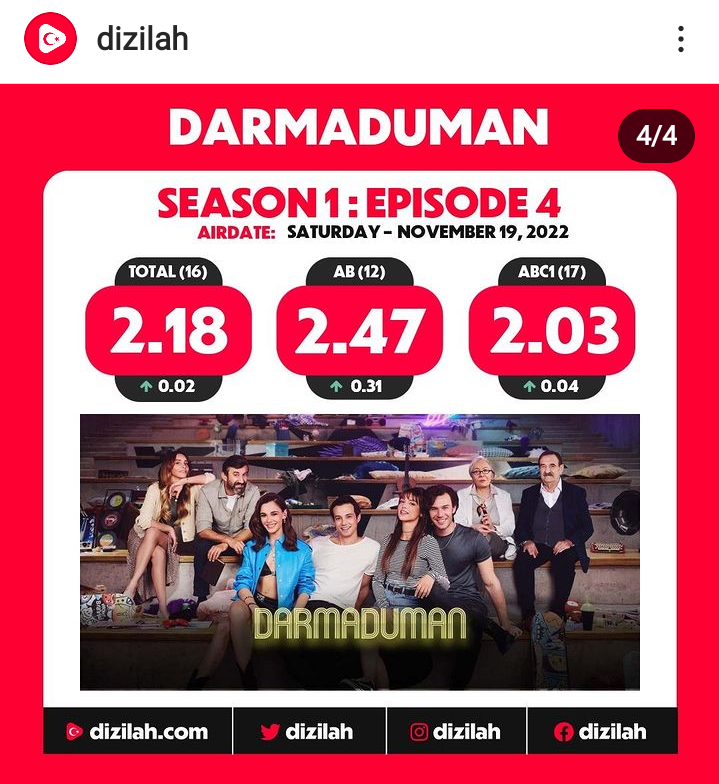Open the Darmaduman ratings post image
Screen dimensions: 719x784
pos(360,430)
